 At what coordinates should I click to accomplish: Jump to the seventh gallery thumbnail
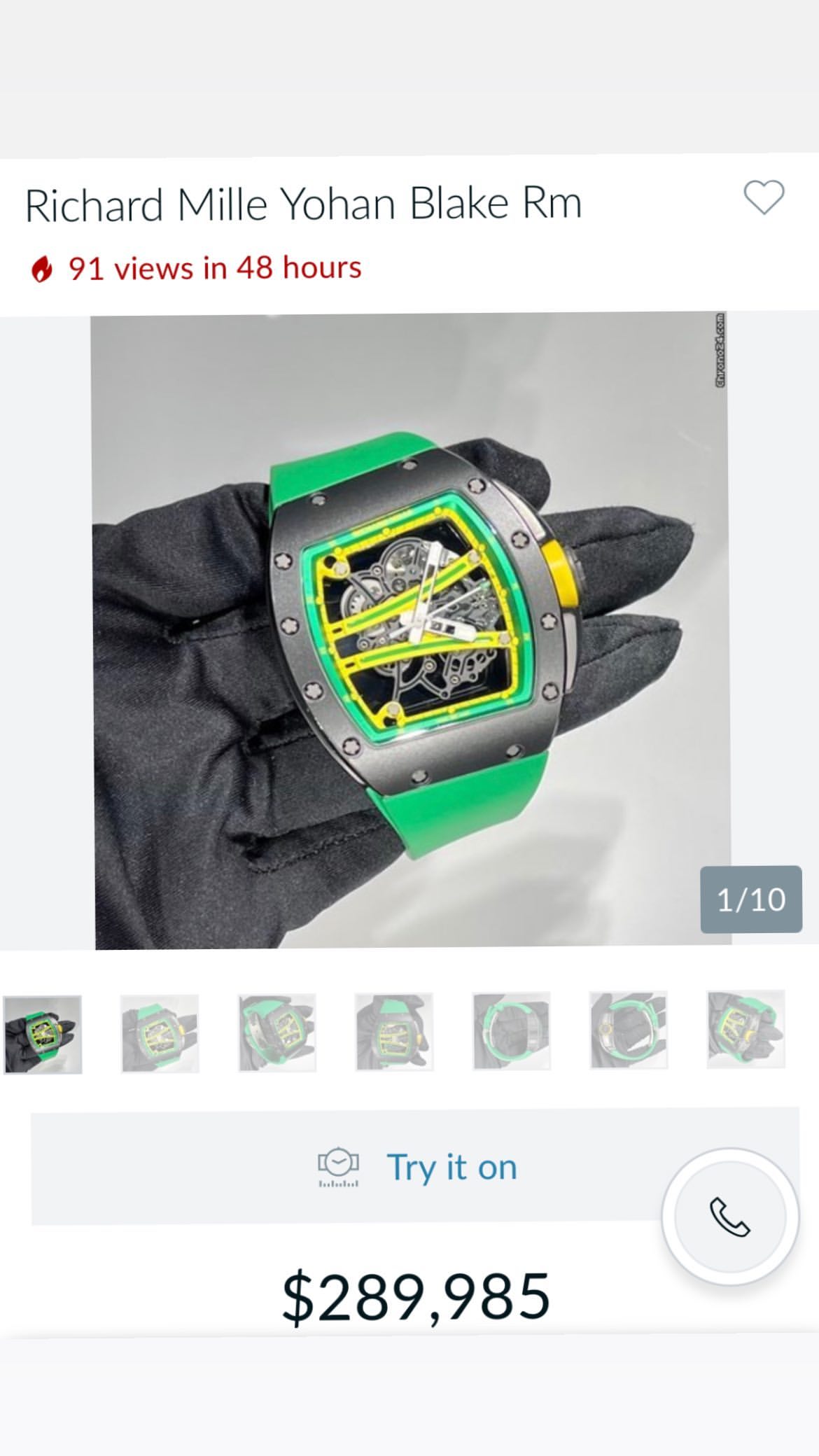click(x=745, y=1029)
